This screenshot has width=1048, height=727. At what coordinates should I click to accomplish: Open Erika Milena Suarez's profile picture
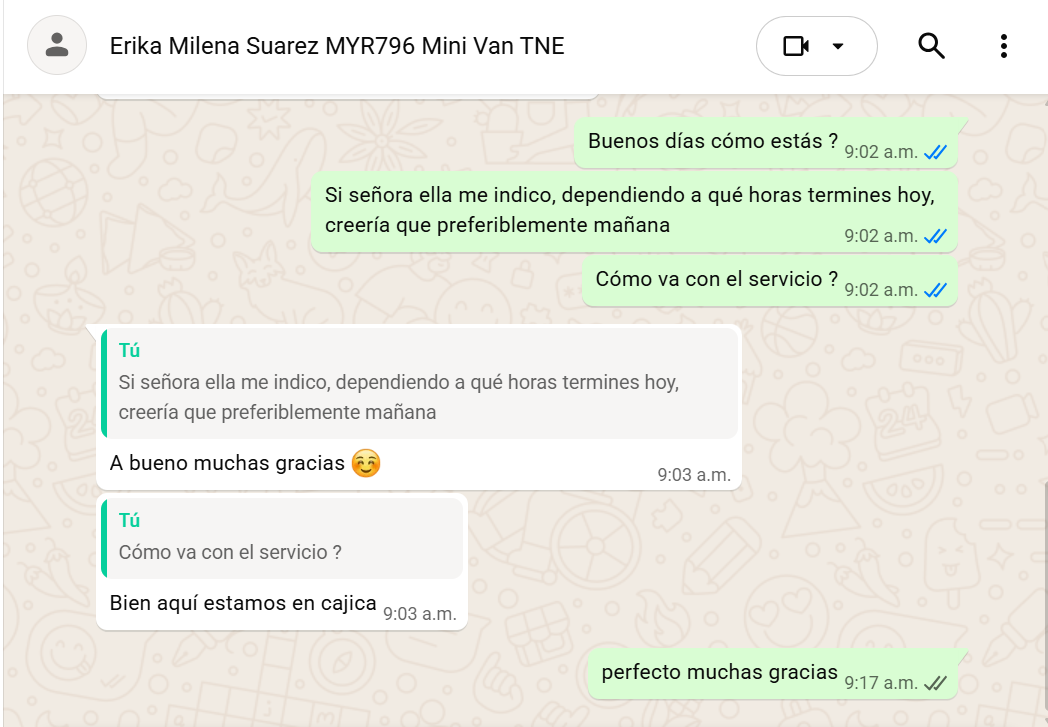(57, 46)
